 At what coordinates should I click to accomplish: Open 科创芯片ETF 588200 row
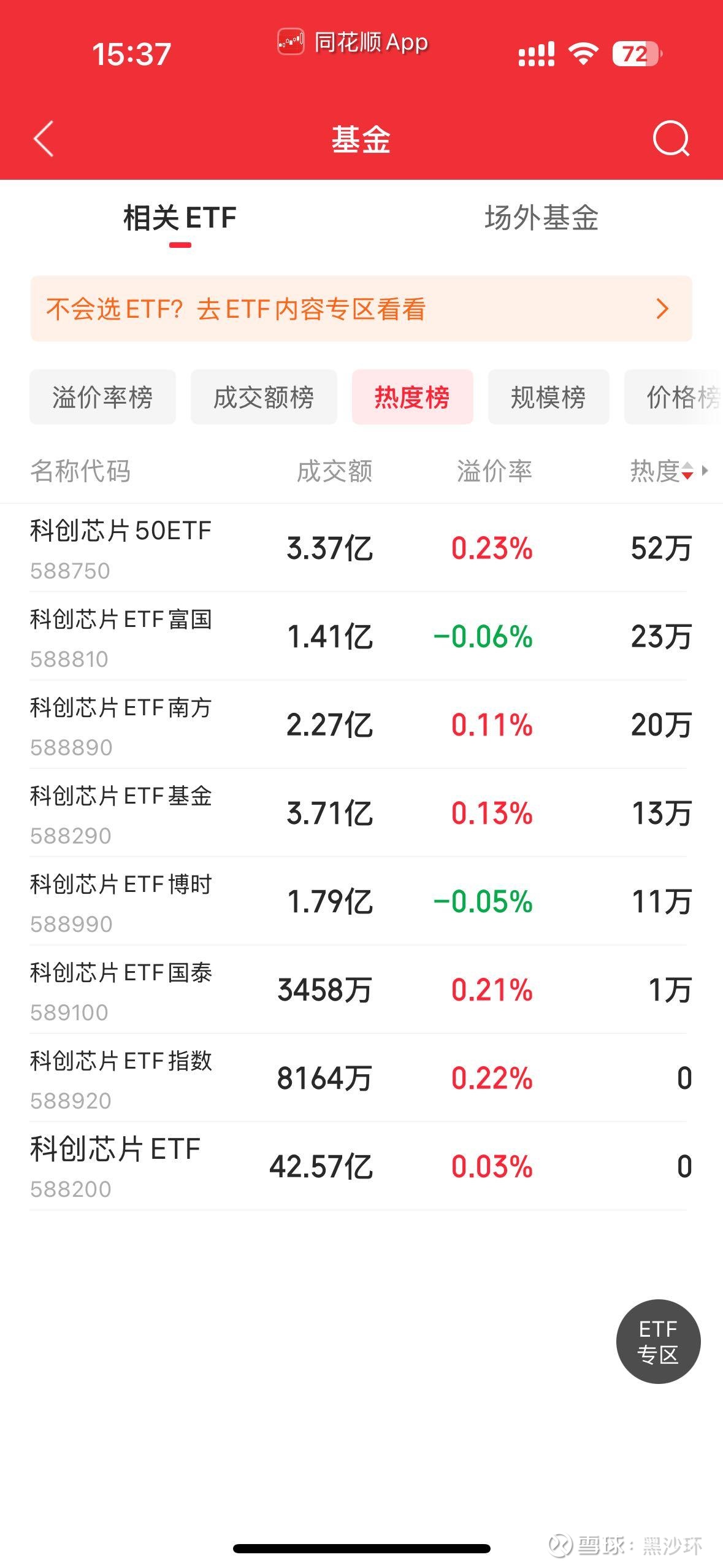coord(361,1166)
